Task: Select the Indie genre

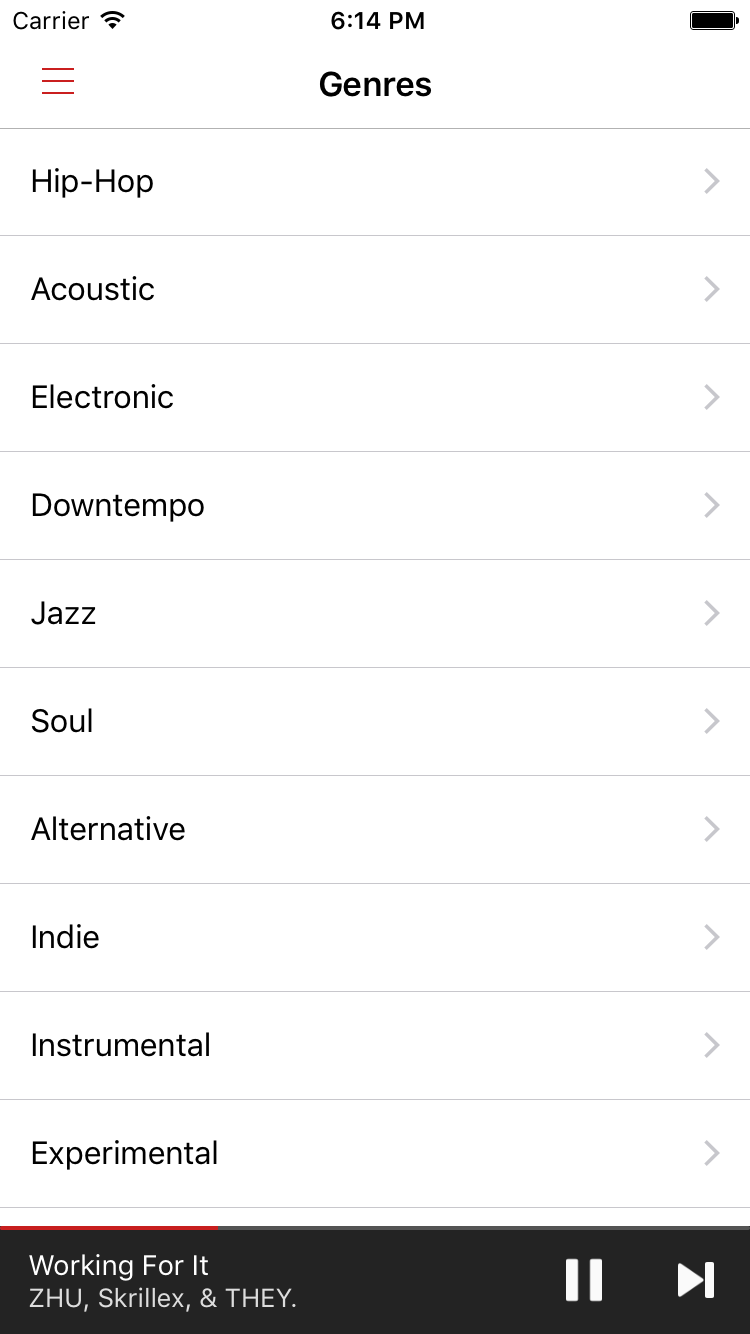Action: point(375,938)
